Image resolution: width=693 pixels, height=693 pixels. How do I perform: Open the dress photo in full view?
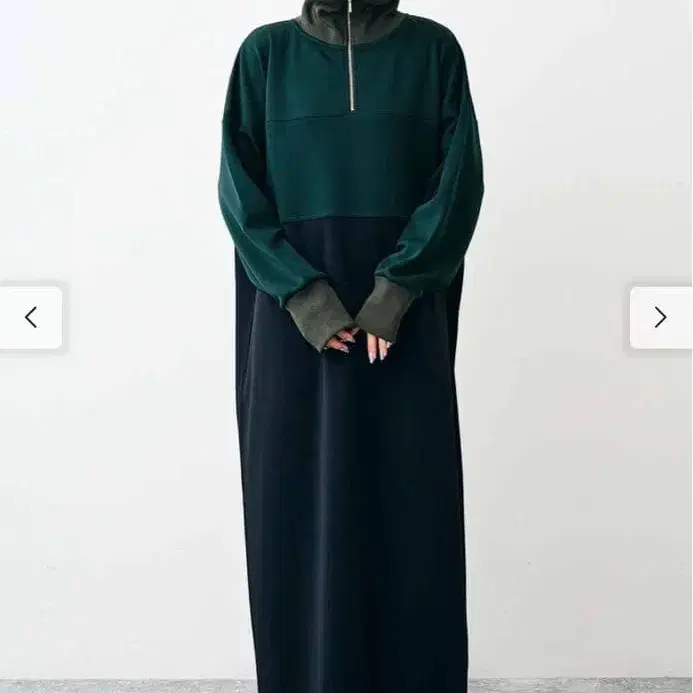346,346
